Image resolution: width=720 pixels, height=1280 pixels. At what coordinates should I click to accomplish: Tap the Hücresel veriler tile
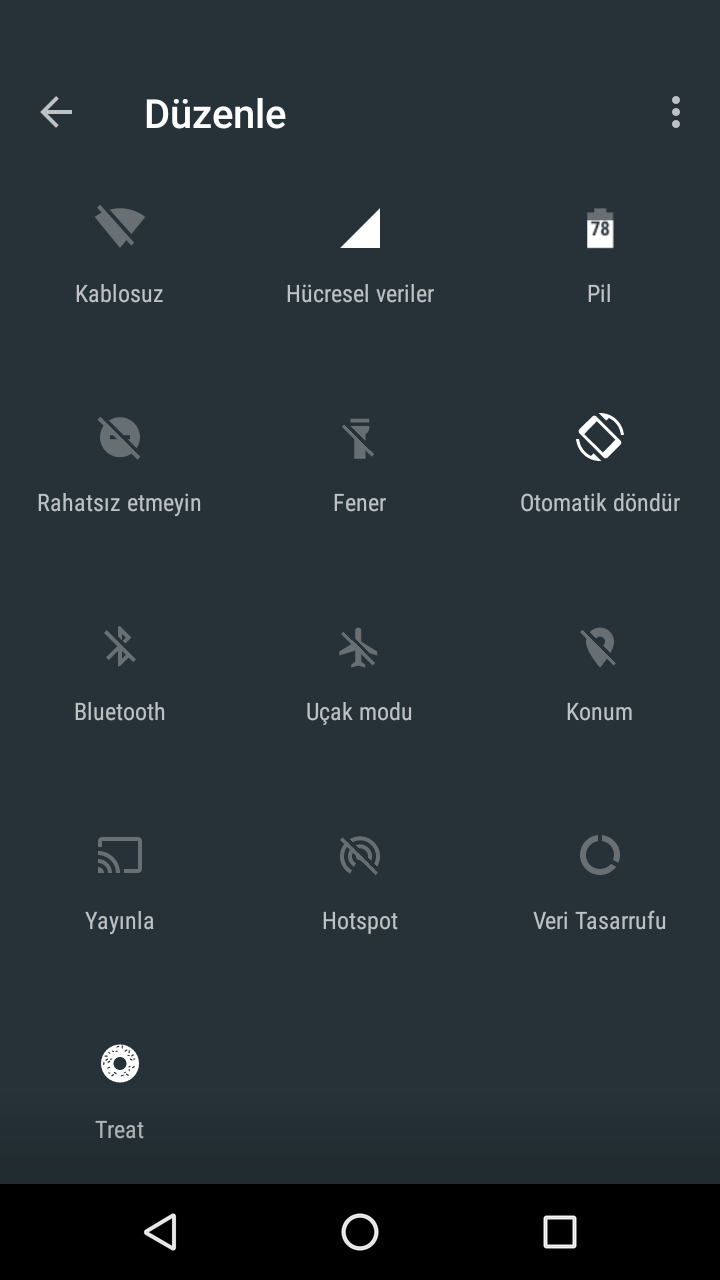(x=360, y=256)
